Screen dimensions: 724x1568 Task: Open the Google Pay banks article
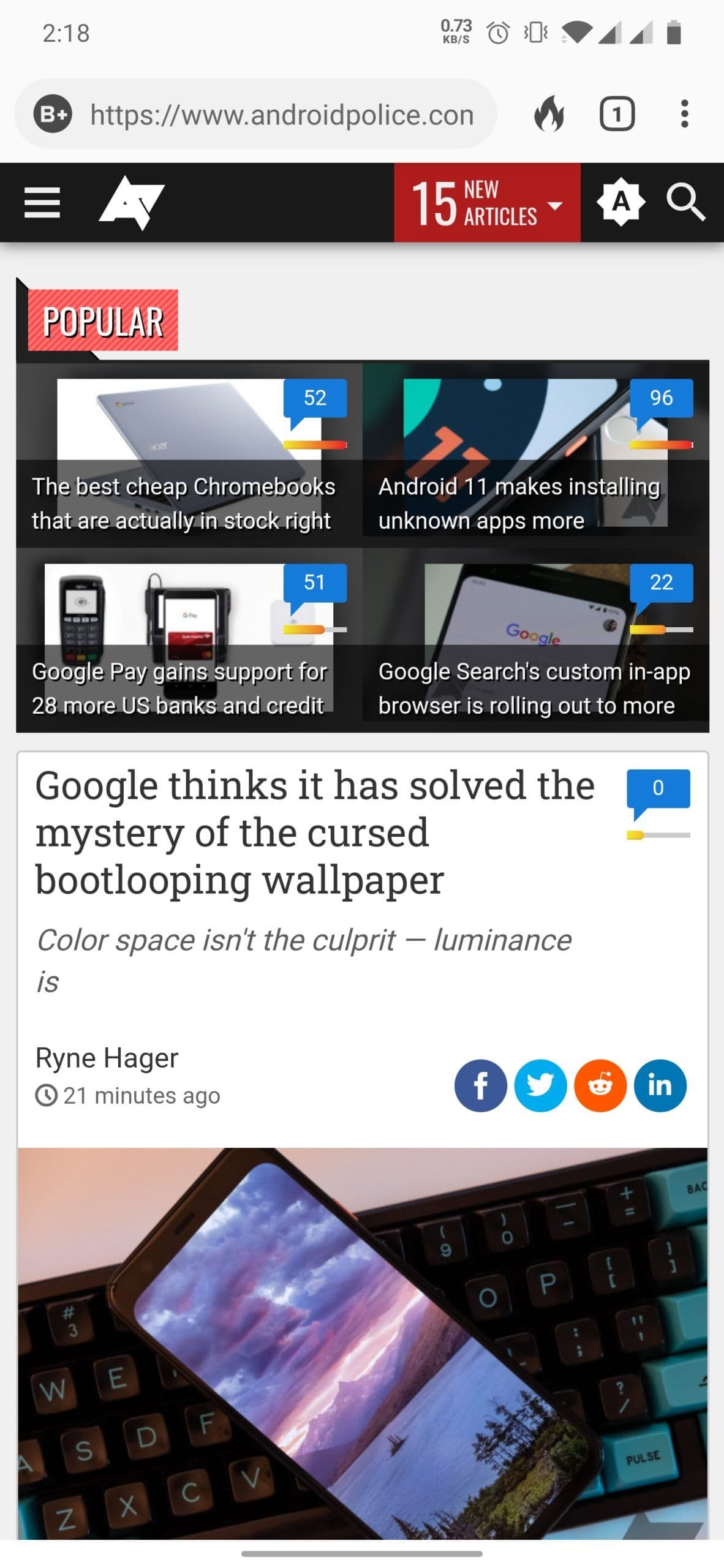pyautogui.click(x=179, y=688)
